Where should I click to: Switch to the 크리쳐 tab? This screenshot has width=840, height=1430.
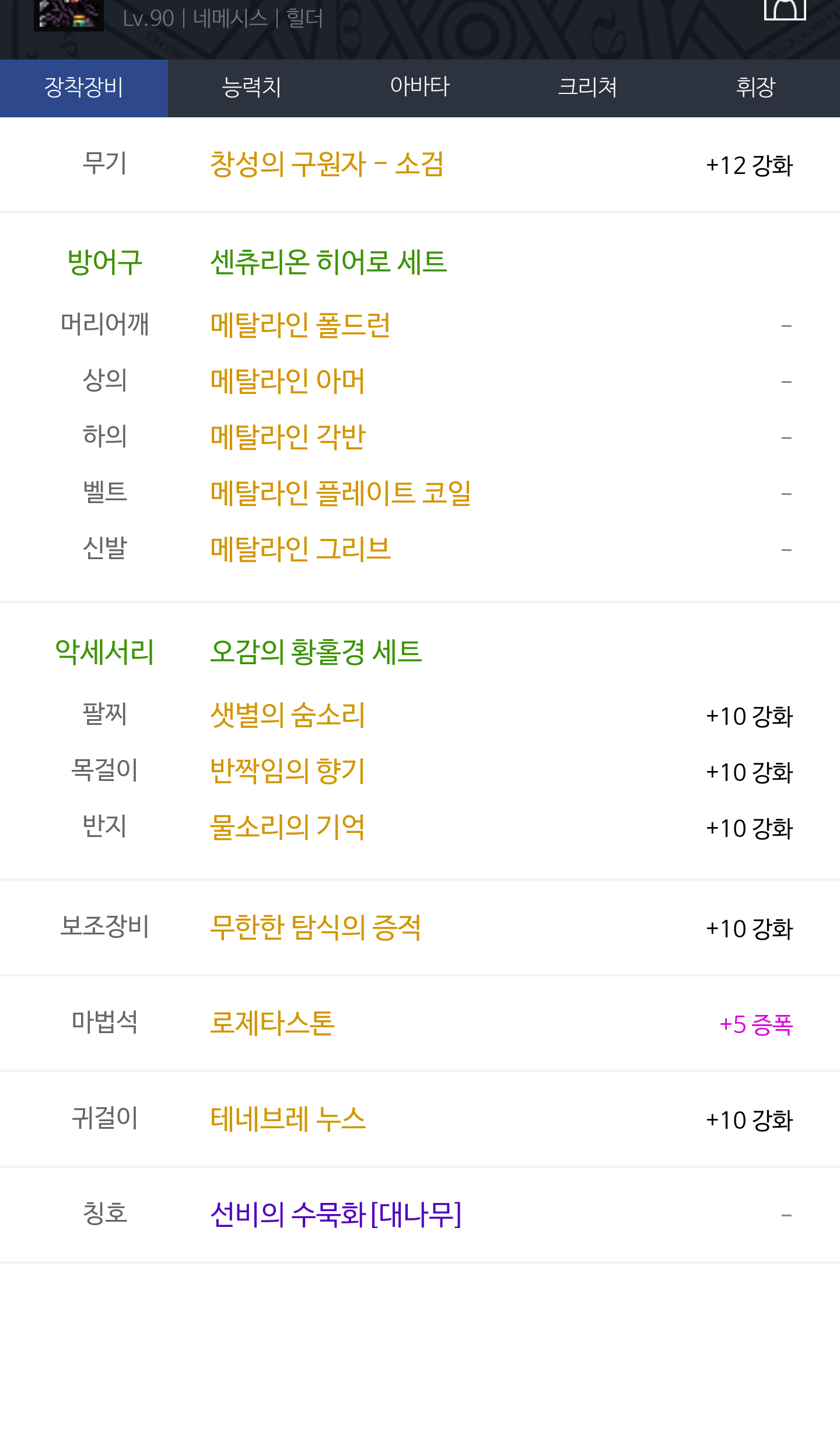[588, 88]
